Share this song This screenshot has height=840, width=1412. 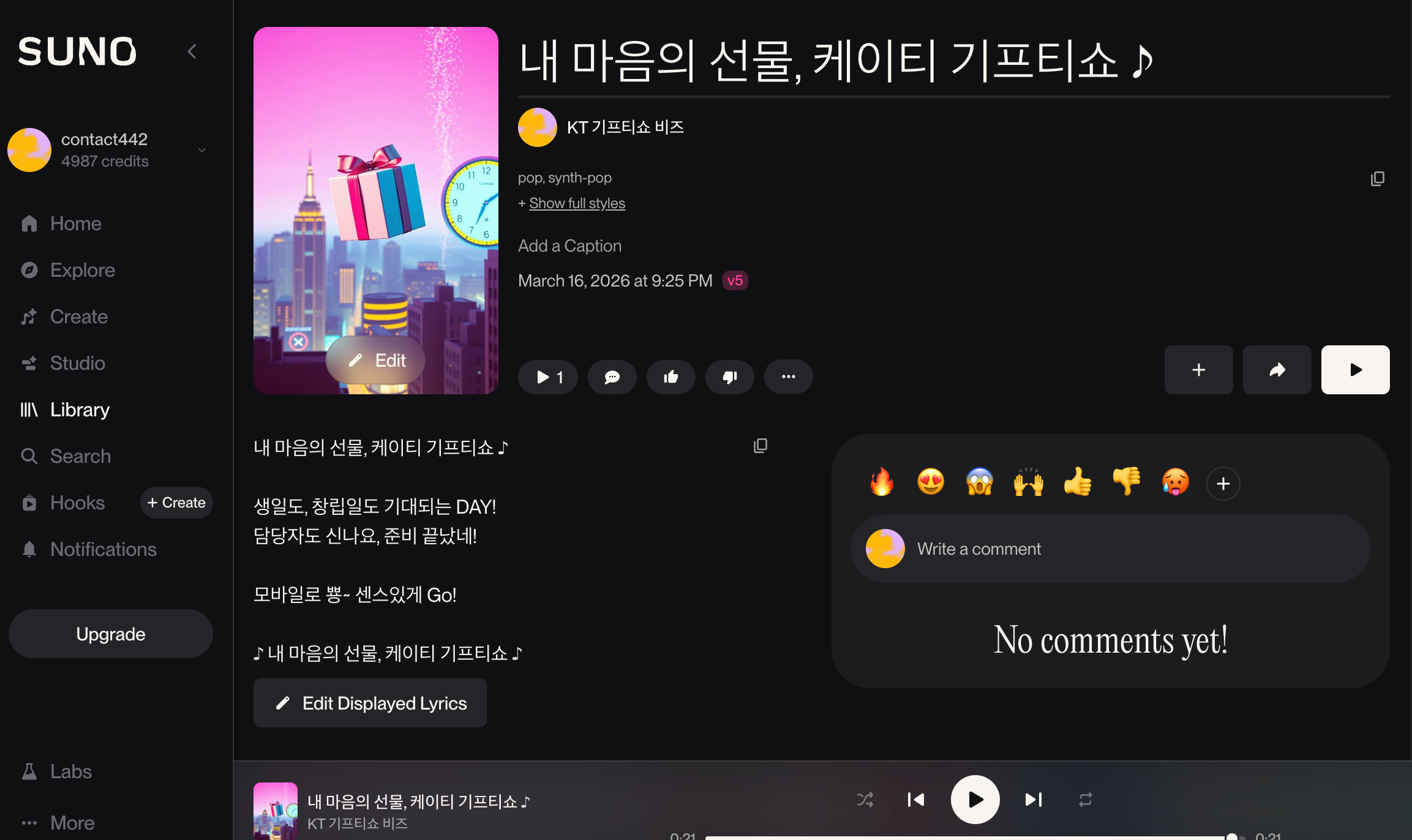pos(1277,370)
